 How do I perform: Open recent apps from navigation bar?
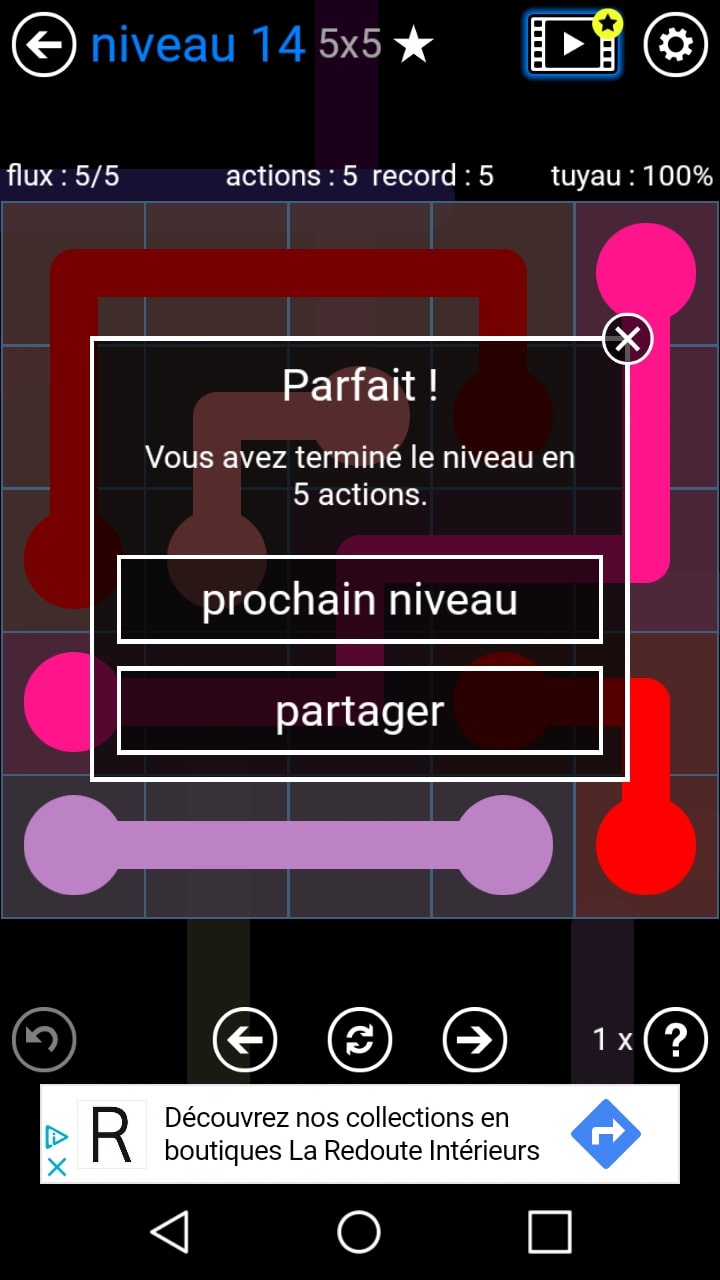[x=549, y=1231]
